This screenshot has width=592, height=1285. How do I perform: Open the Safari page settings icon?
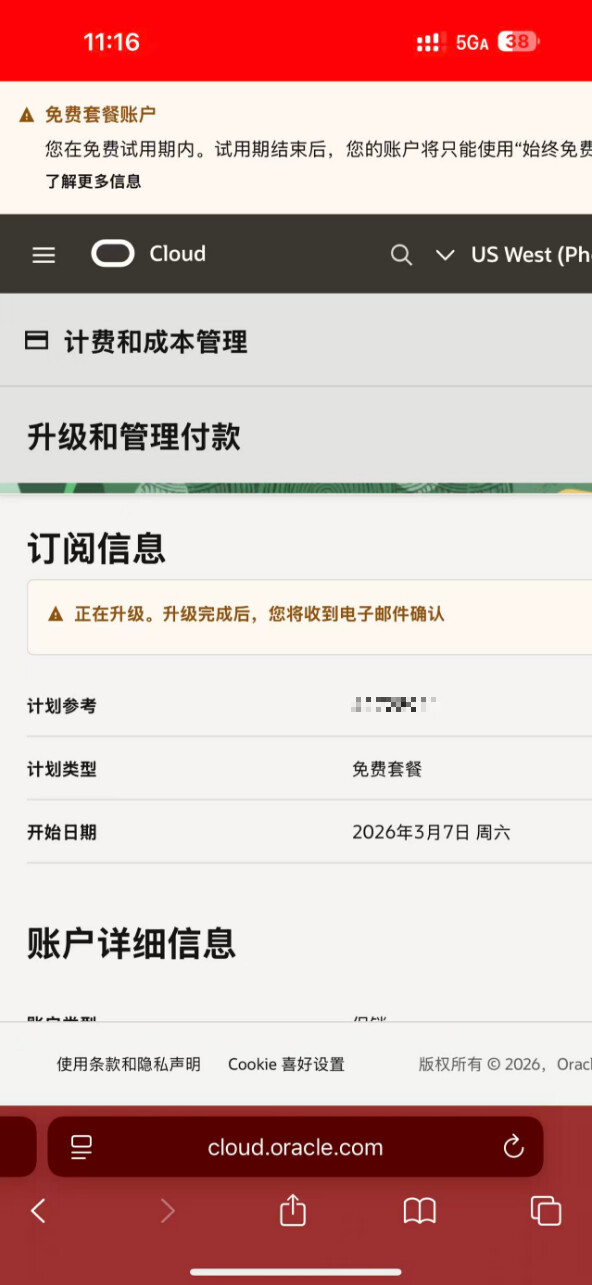[x=82, y=1147]
